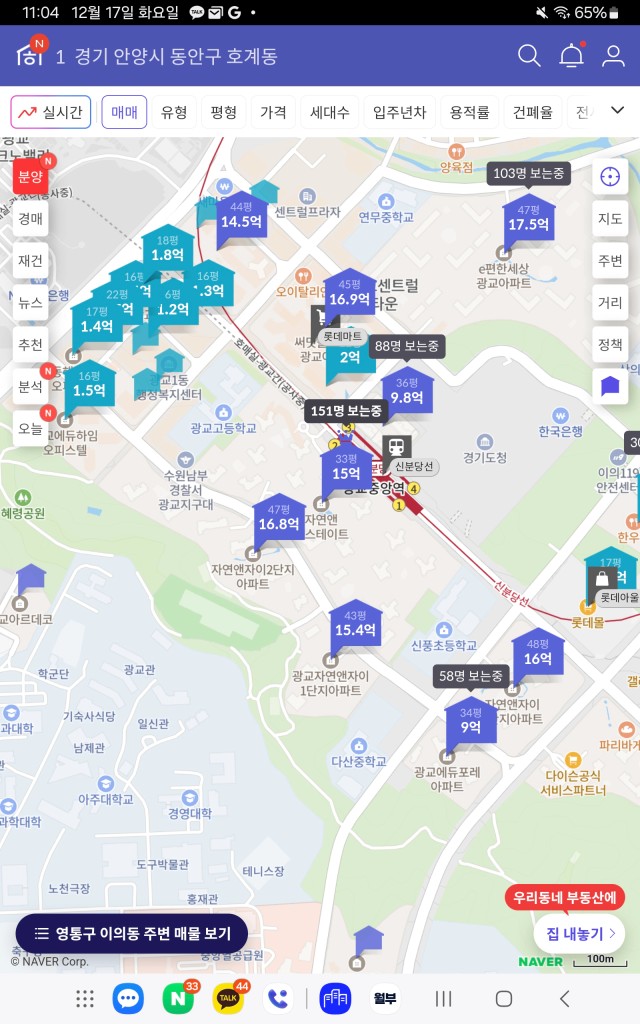Center the map on my location
The image size is (640, 1024).
[610, 177]
